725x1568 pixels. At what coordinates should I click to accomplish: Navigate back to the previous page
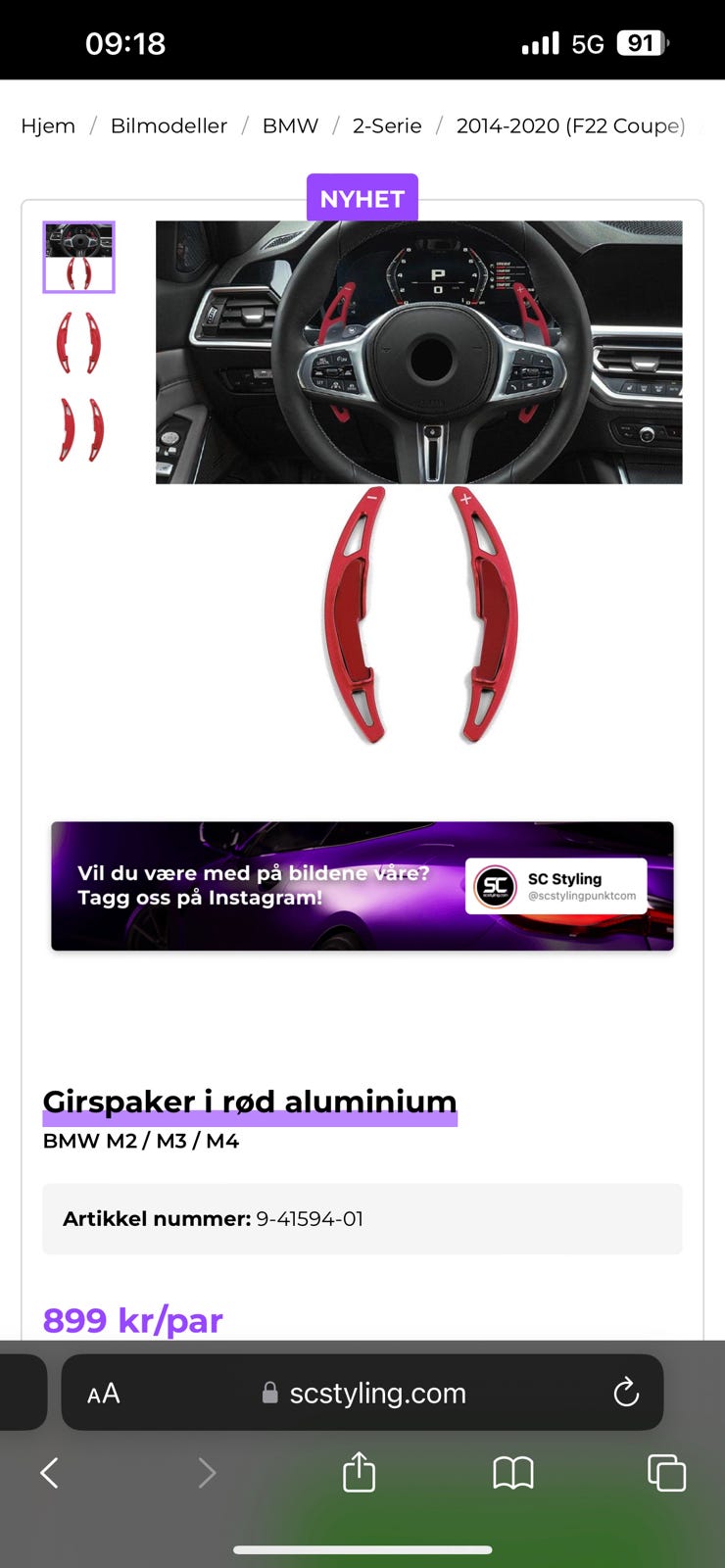[50, 1472]
